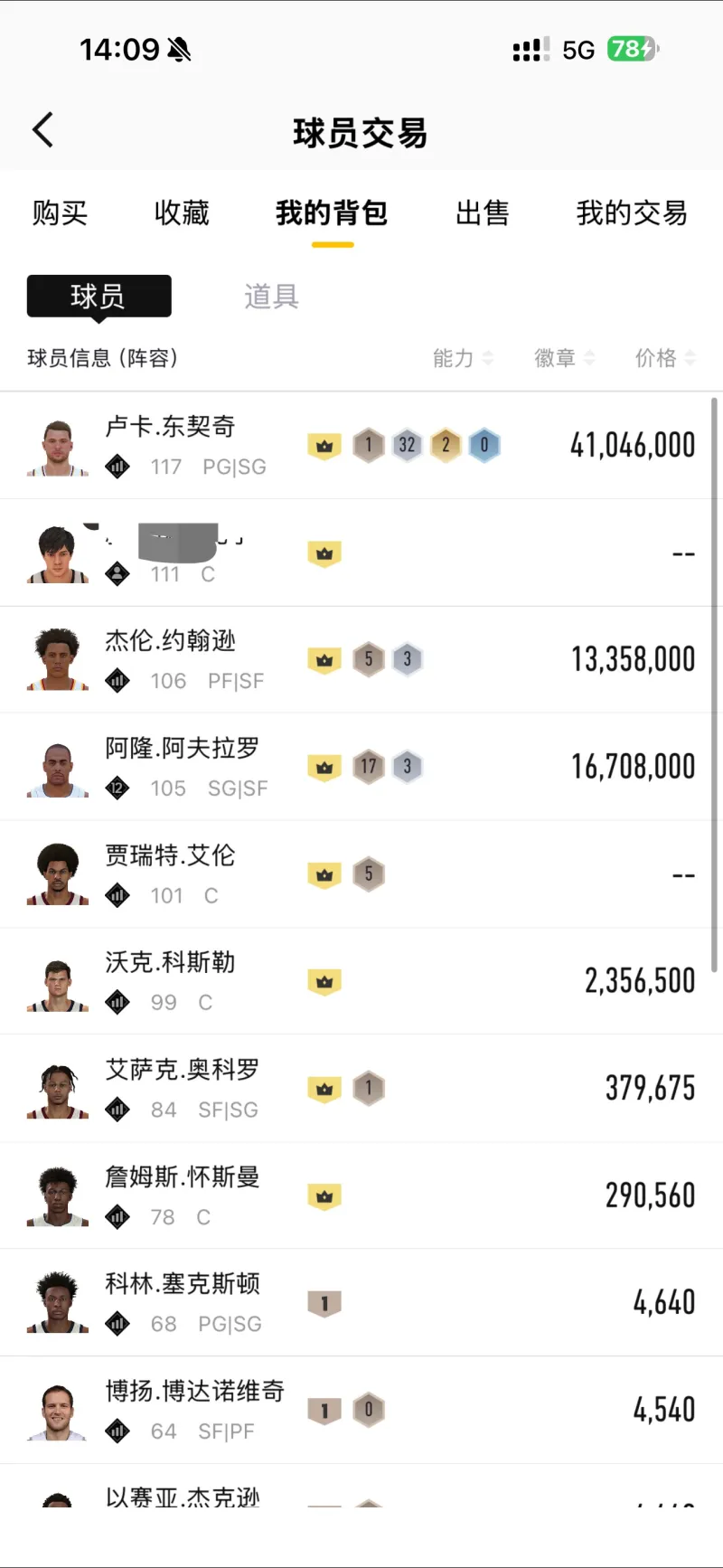The height and width of the screenshot is (1568, 723).
Task: Go back from 球员交易 page
Action: pos(43,130)
